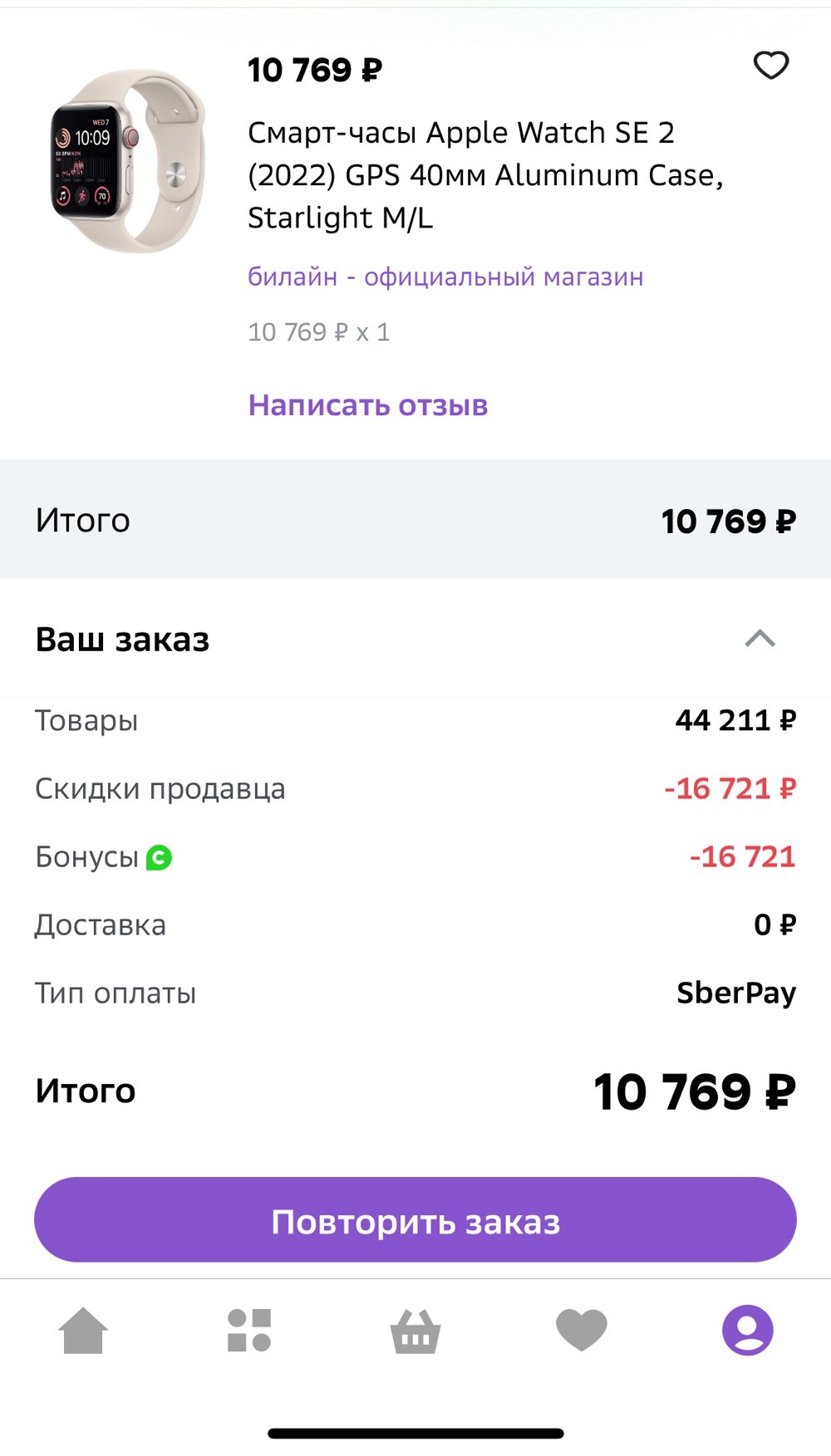Add Apple Watch to favorites with heart icon

(x=770, y=66)
